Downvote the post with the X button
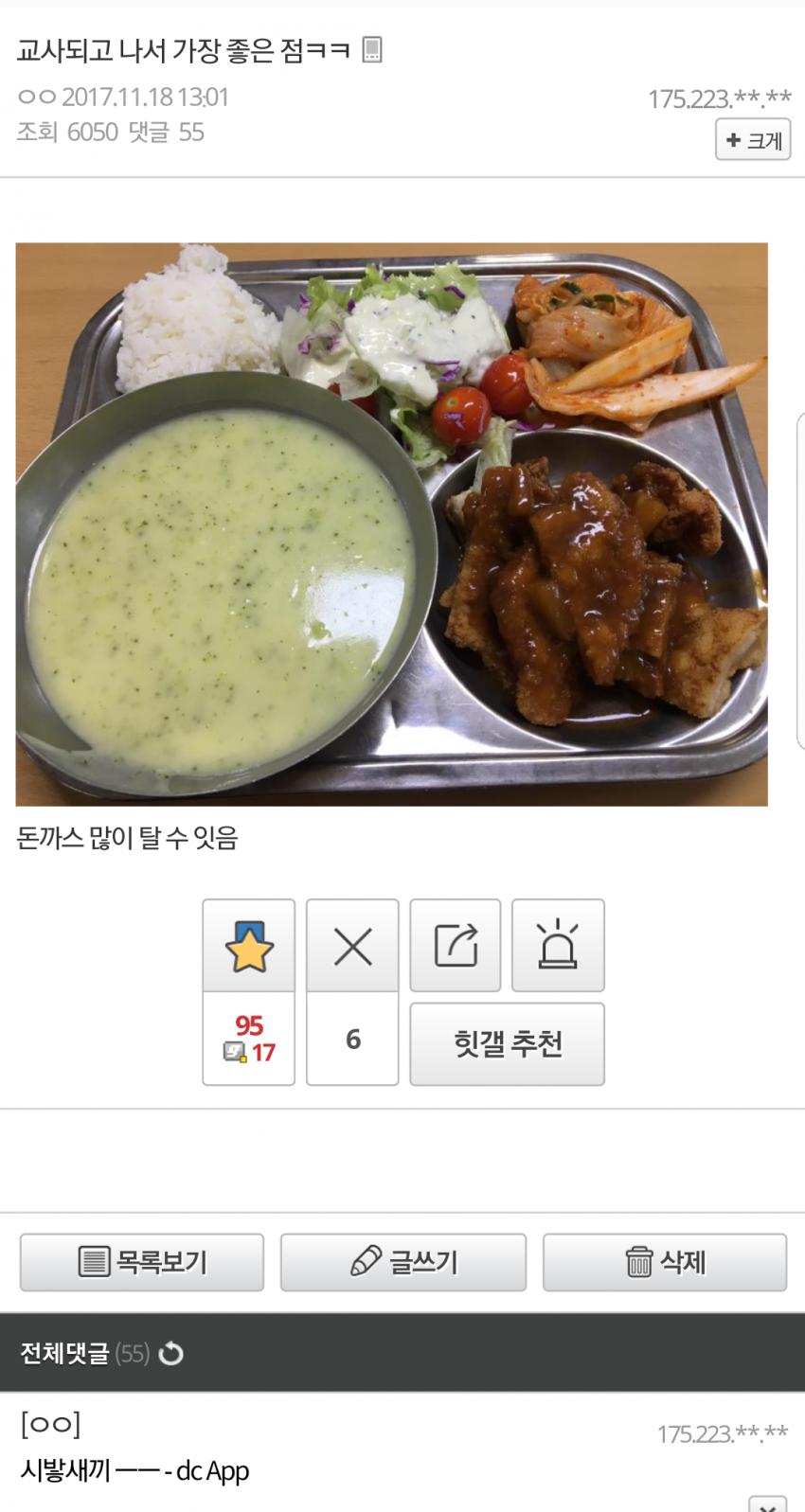 pyautogui.click(x=352, y=945)
